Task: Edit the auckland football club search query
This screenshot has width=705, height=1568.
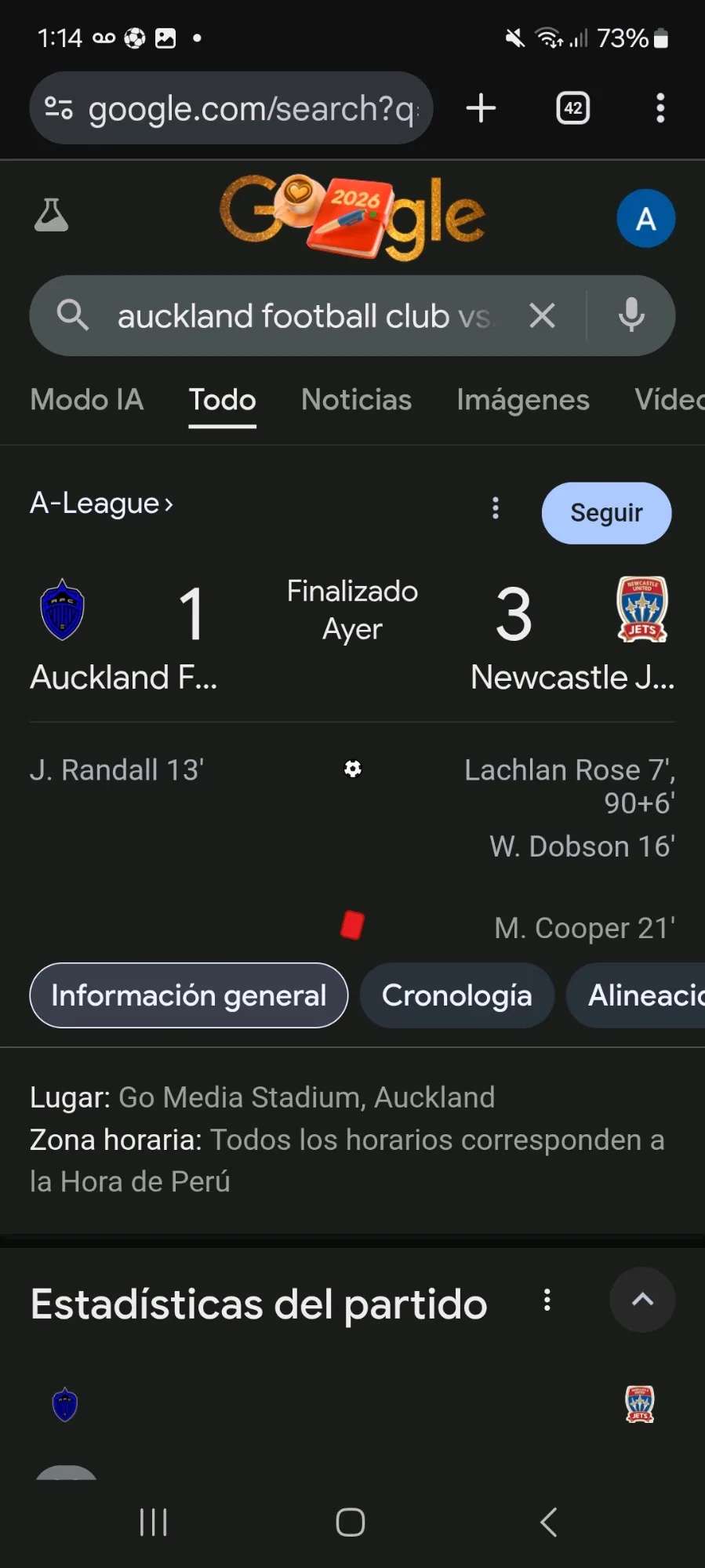Action: coord(304,316)
